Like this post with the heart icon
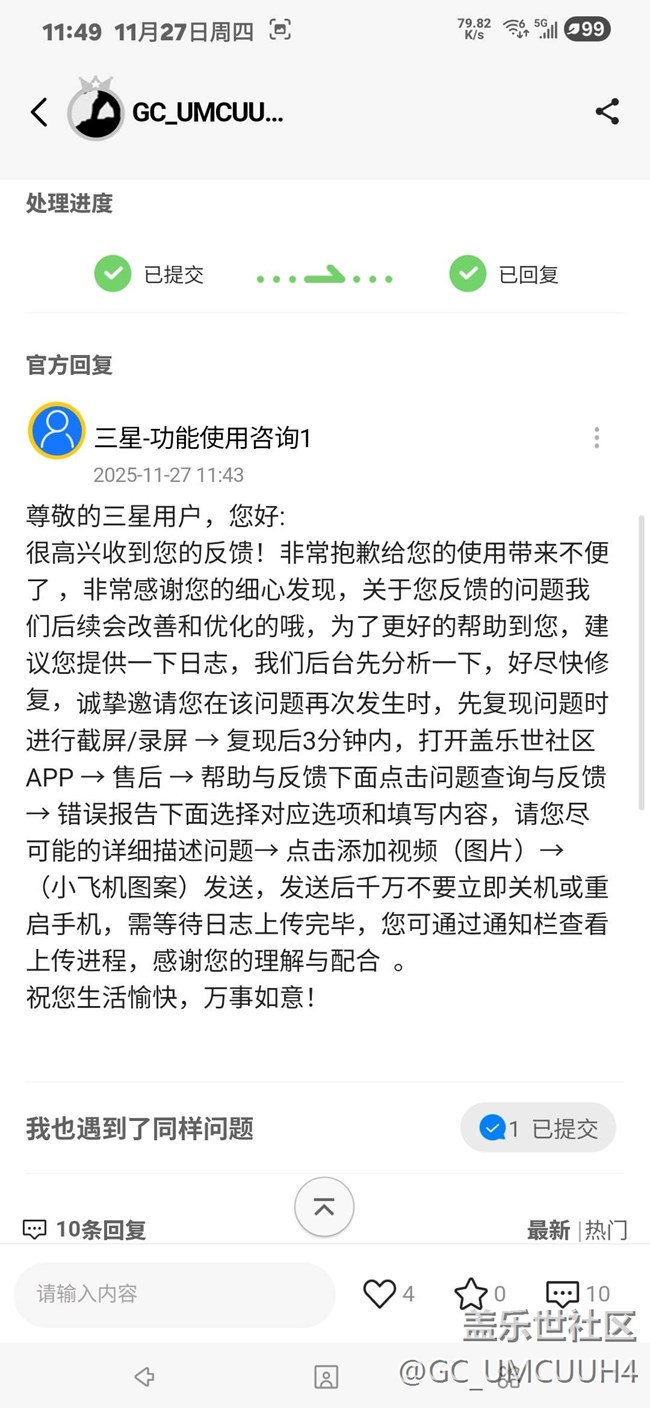The width and height of the screenshot is (650, 1408). tap(380, 1294)
